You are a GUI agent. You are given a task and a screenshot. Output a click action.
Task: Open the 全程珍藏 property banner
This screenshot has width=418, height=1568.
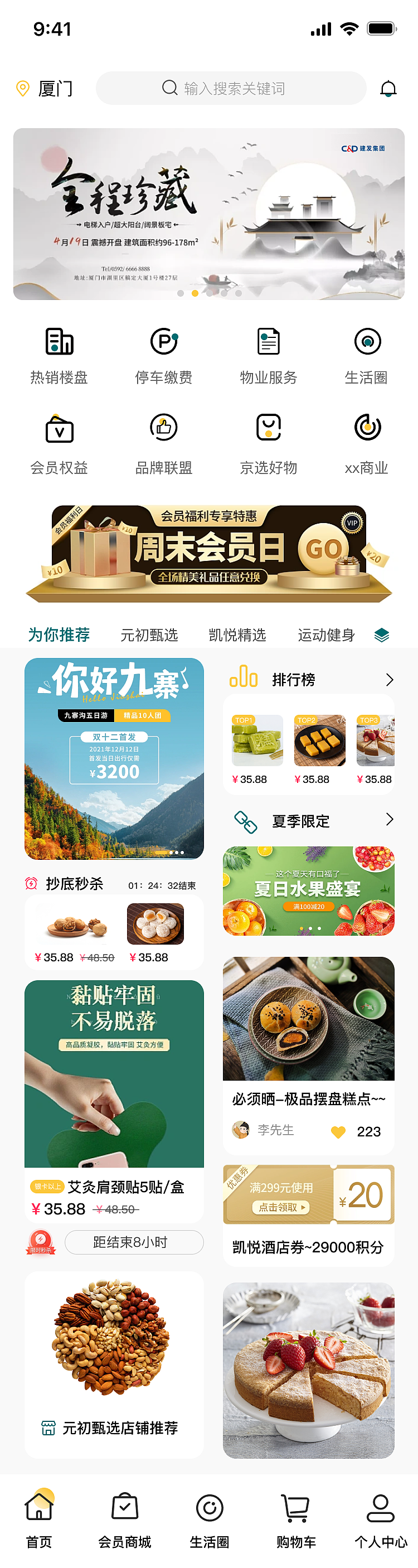208,214
